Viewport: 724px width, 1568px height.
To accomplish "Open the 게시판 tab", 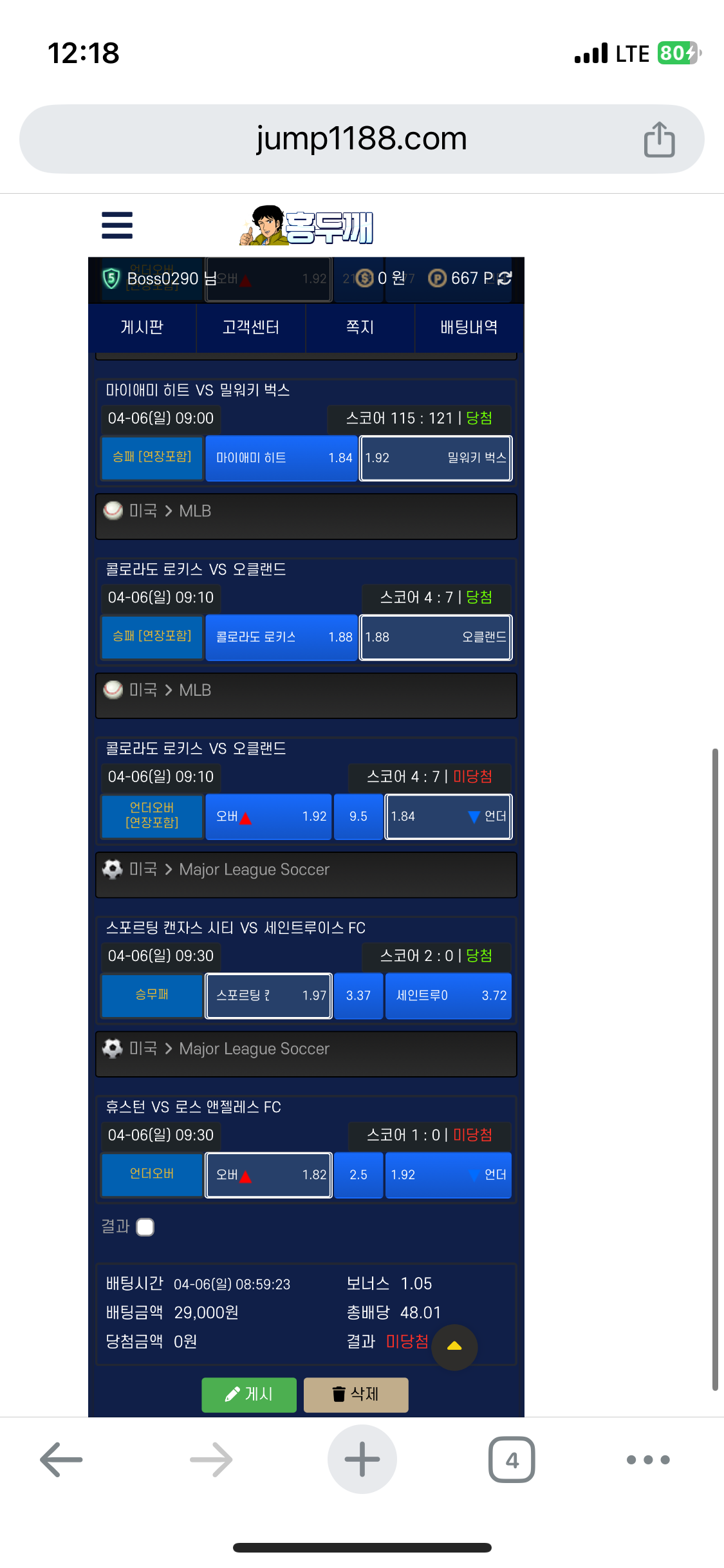I will 142,328.
